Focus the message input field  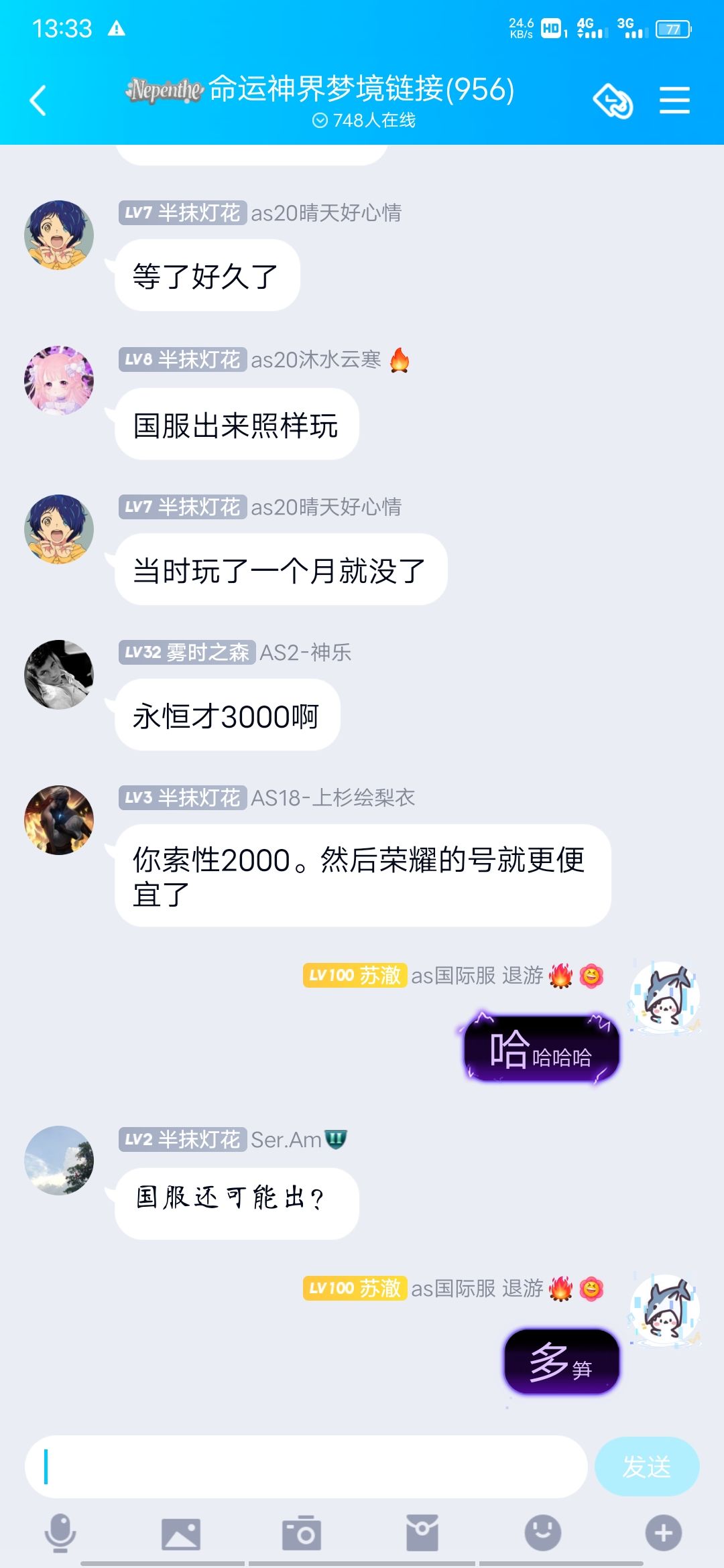click(306, 1467)
